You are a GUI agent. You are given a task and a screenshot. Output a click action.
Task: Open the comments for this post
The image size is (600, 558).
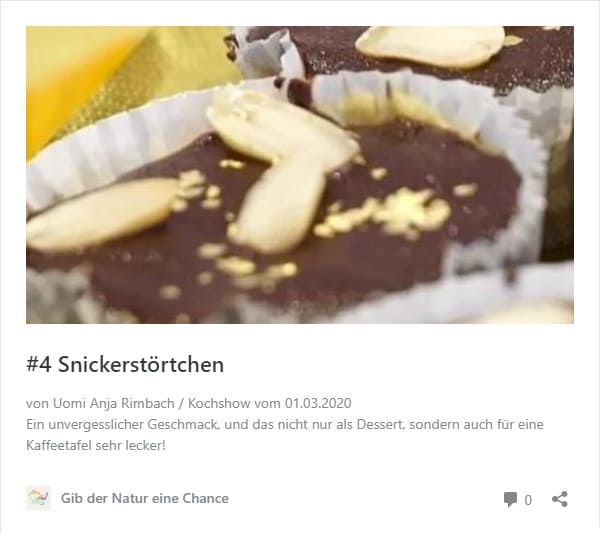516,499
